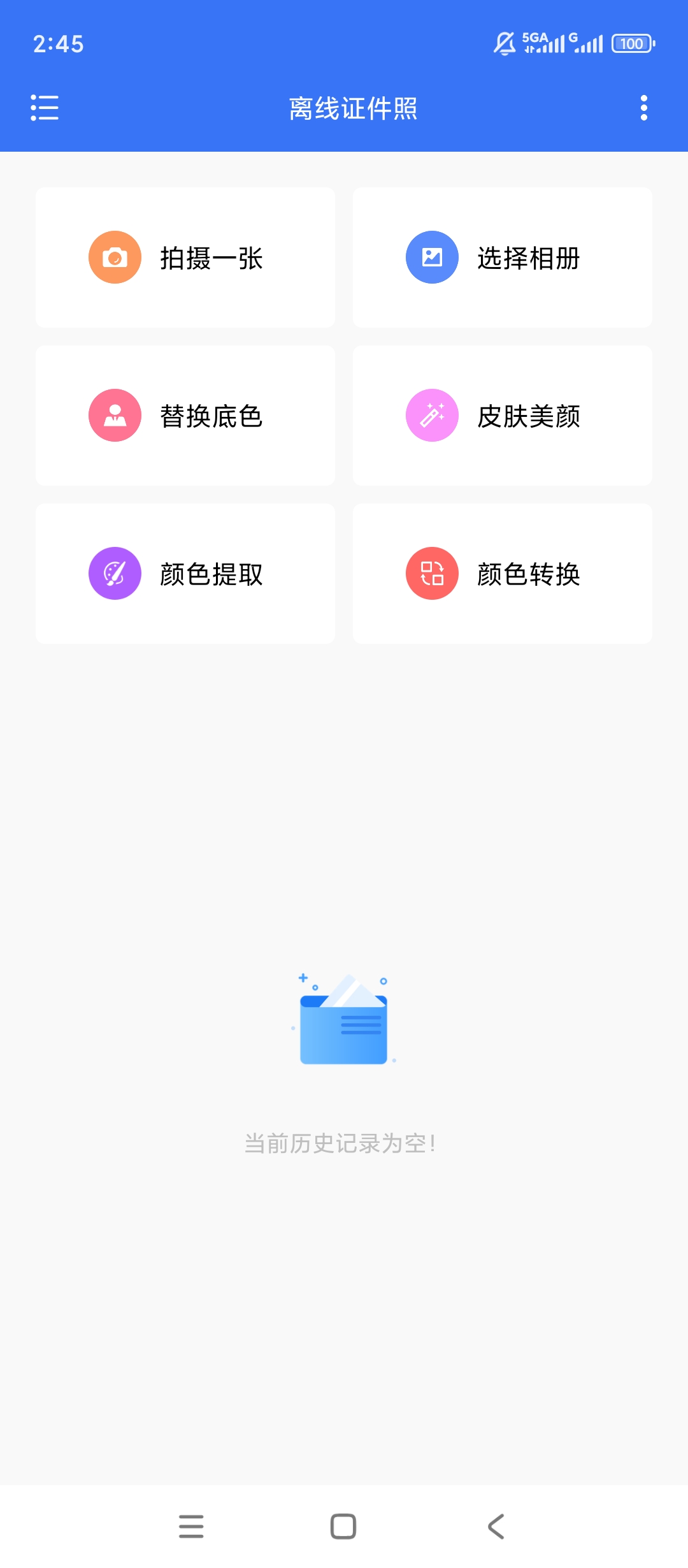688x1568 pixels.
Task: Launch the 颜色转换 color conversion tool
Action: tap(503, 574)
